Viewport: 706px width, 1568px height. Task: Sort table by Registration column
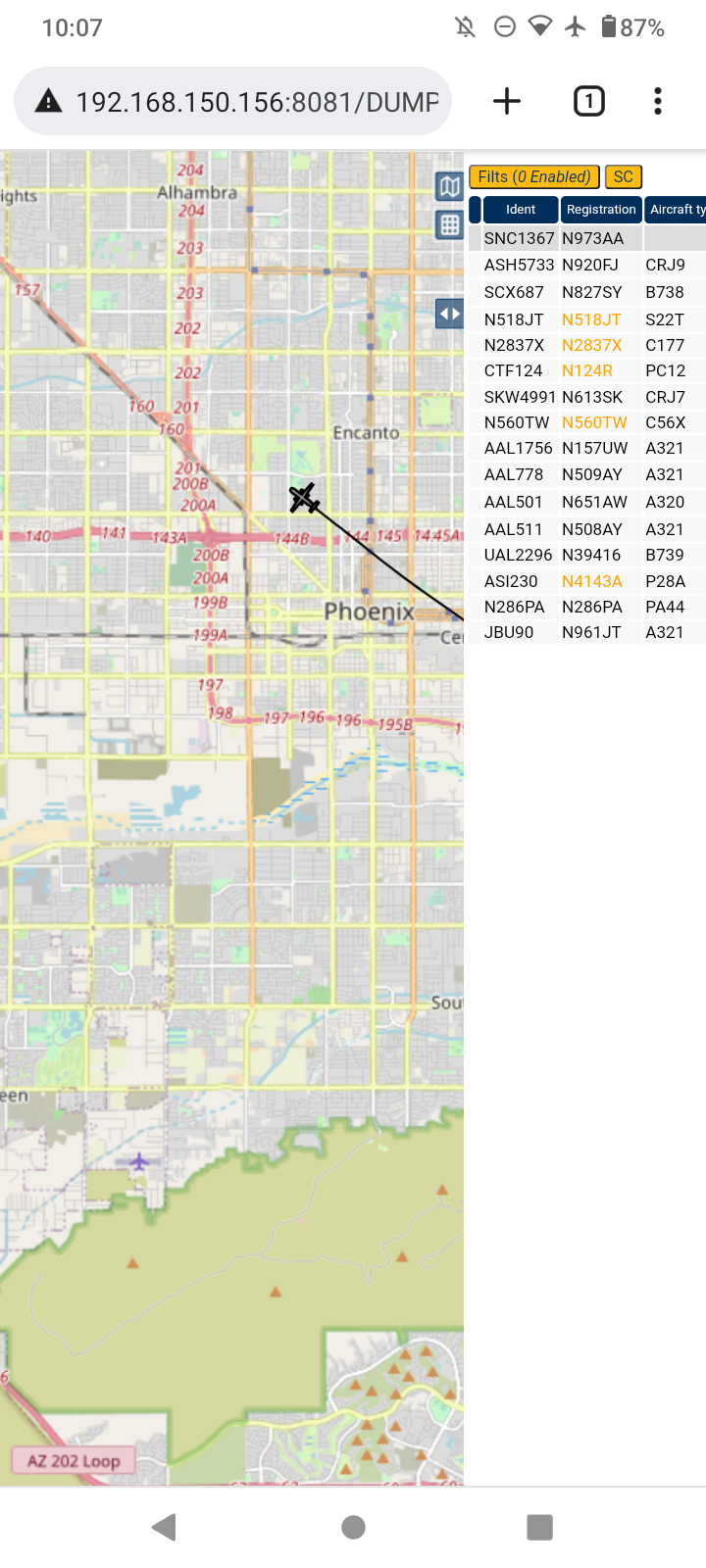(601, 209)
